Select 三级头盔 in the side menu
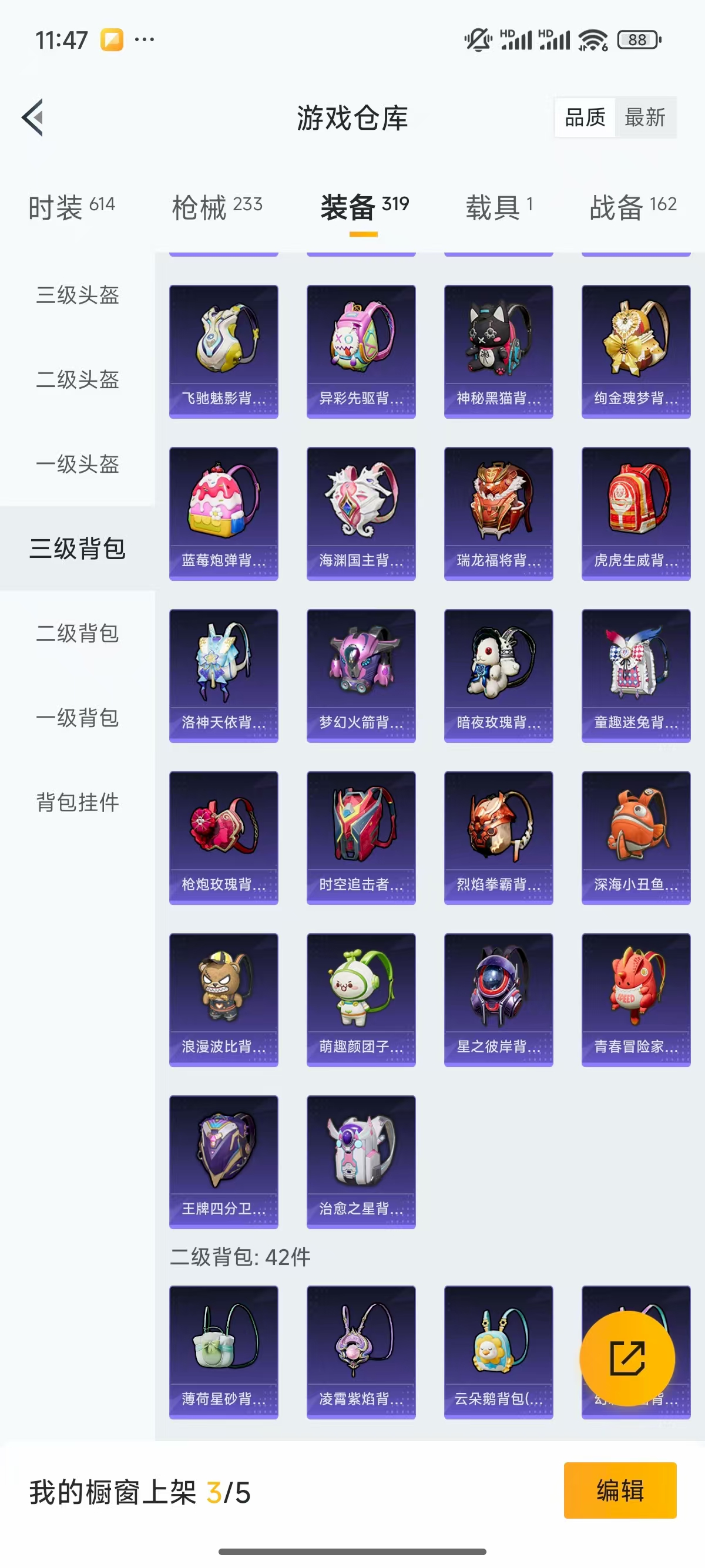The width and height of the screenshot is (705, 1568). [x=78, y=295]
